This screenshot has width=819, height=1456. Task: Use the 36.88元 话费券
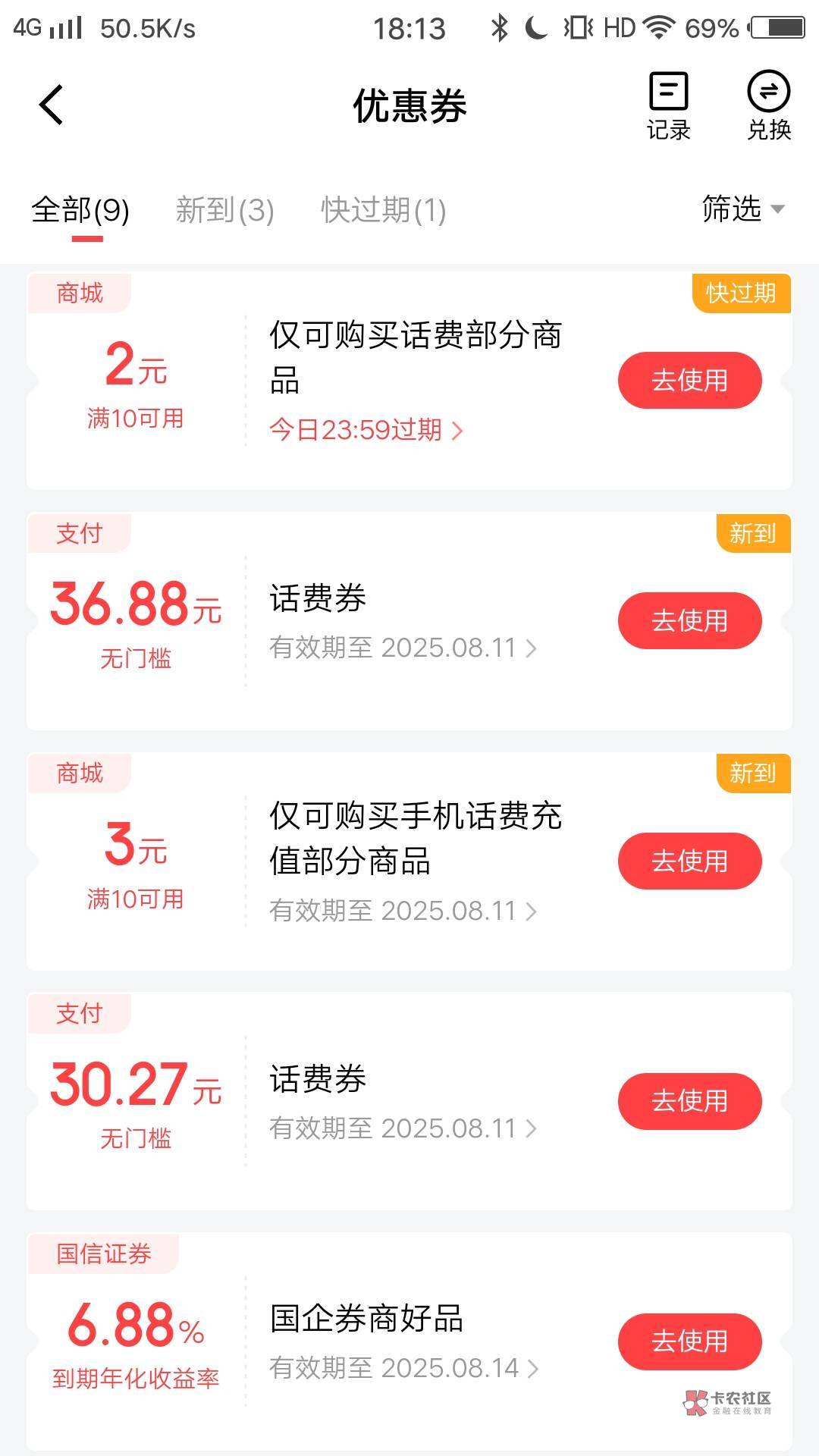coord(689,620)
